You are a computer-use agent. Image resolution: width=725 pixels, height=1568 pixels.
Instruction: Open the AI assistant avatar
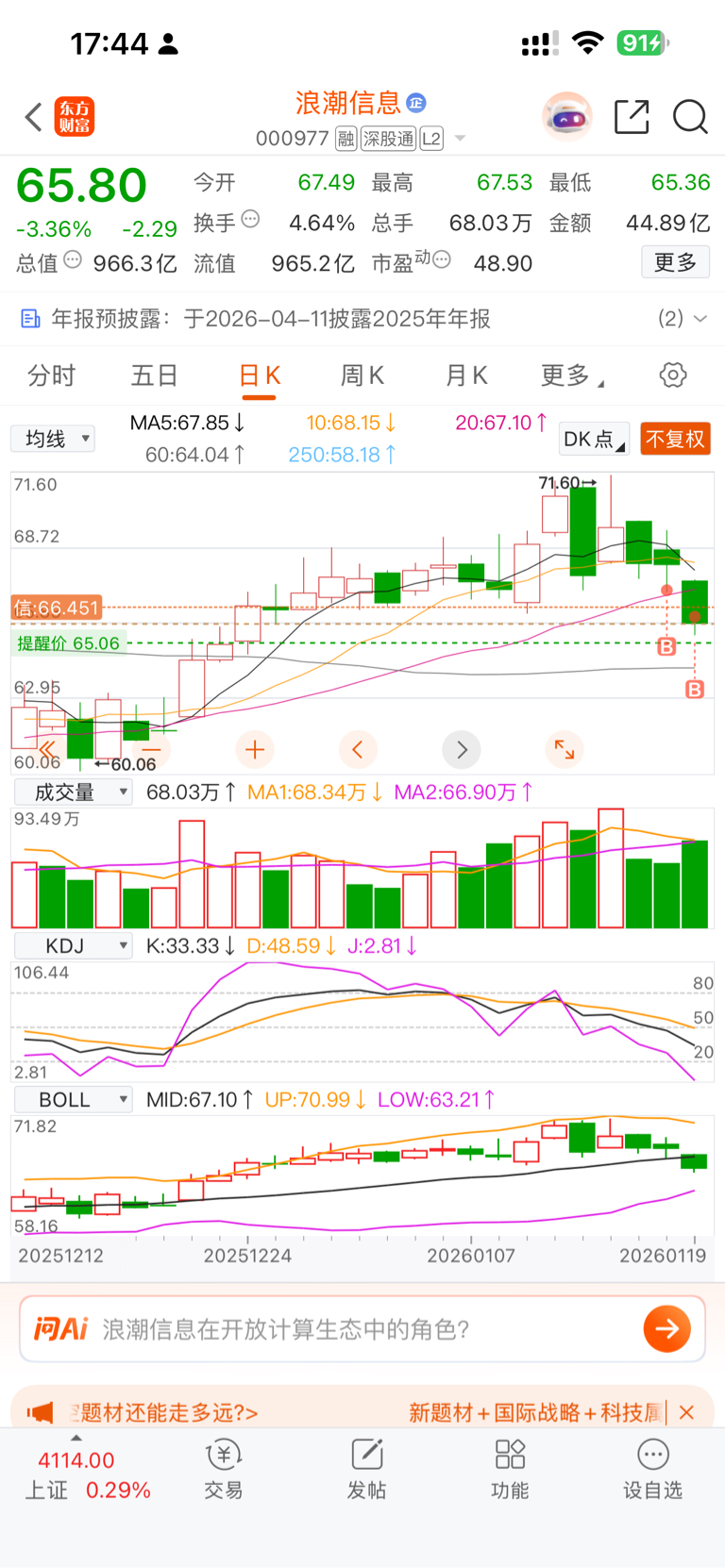(566, 117)
